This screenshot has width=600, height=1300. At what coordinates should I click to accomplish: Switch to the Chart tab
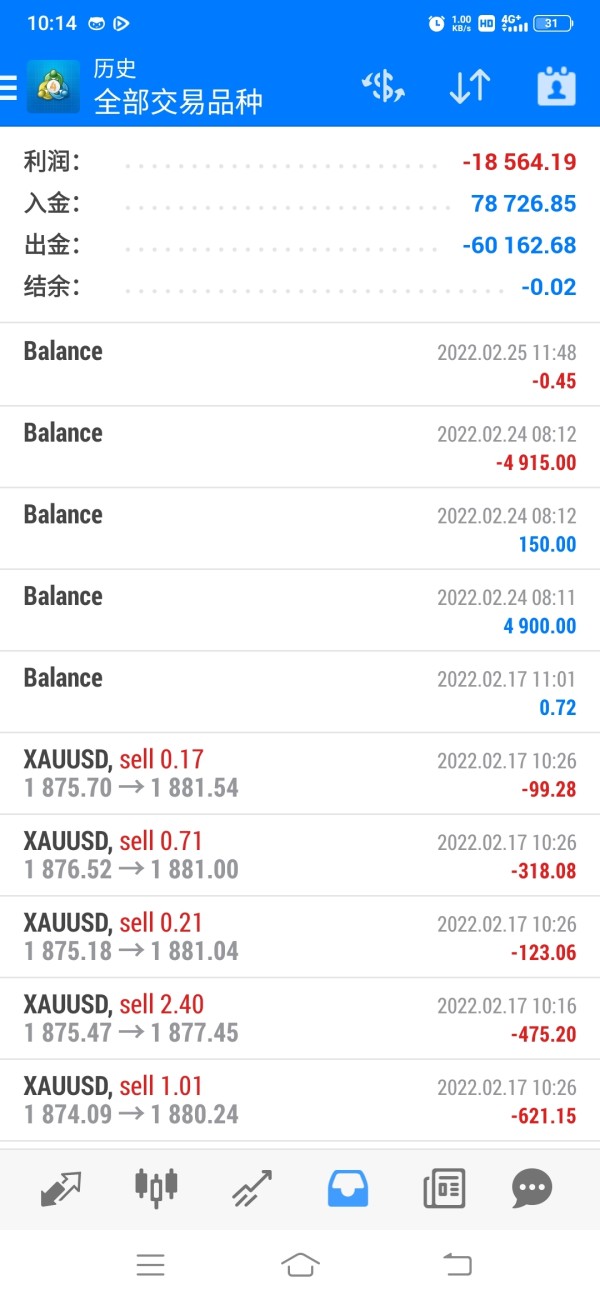point(156,1188)
